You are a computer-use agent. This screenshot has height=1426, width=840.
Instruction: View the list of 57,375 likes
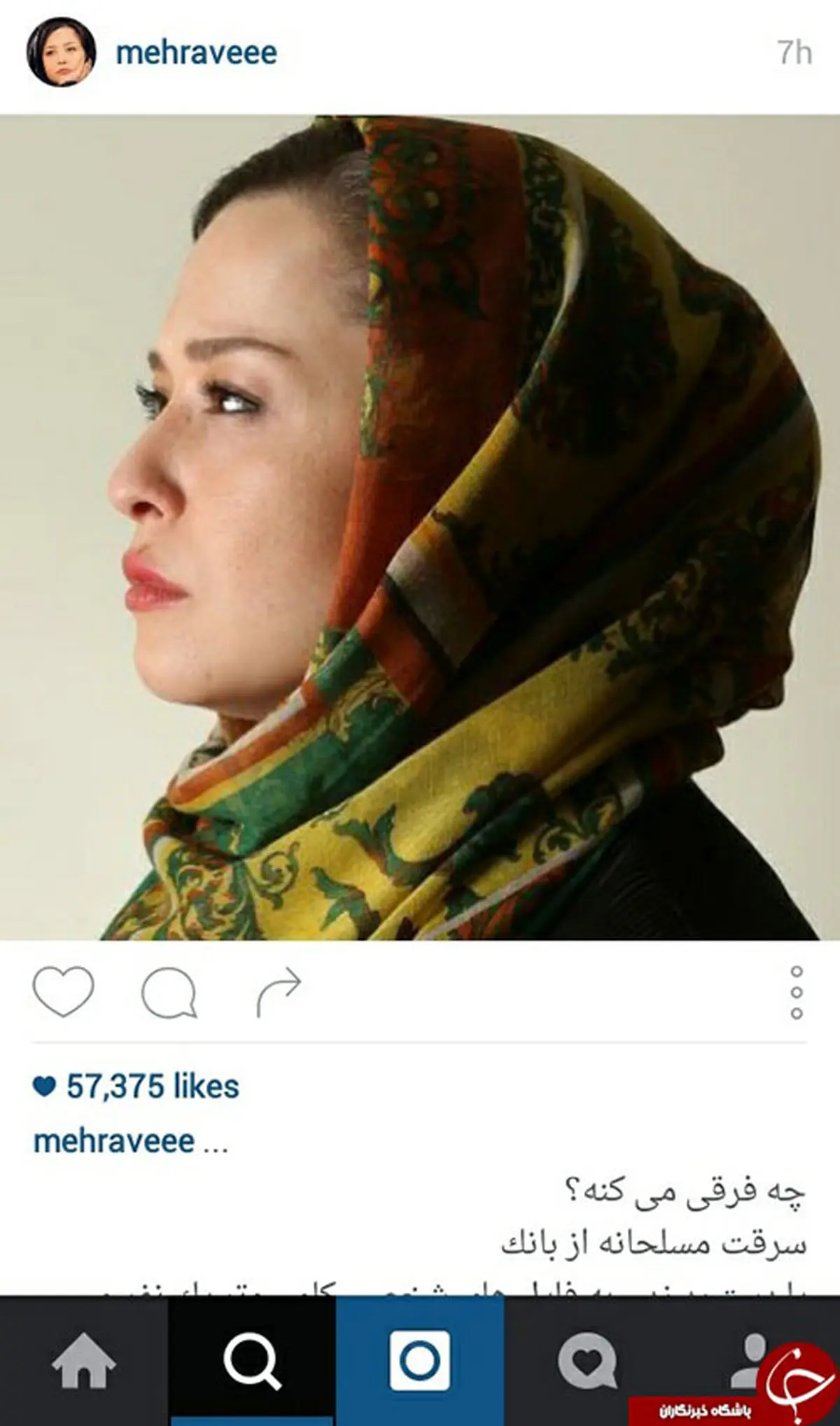tap(152, 1086)
